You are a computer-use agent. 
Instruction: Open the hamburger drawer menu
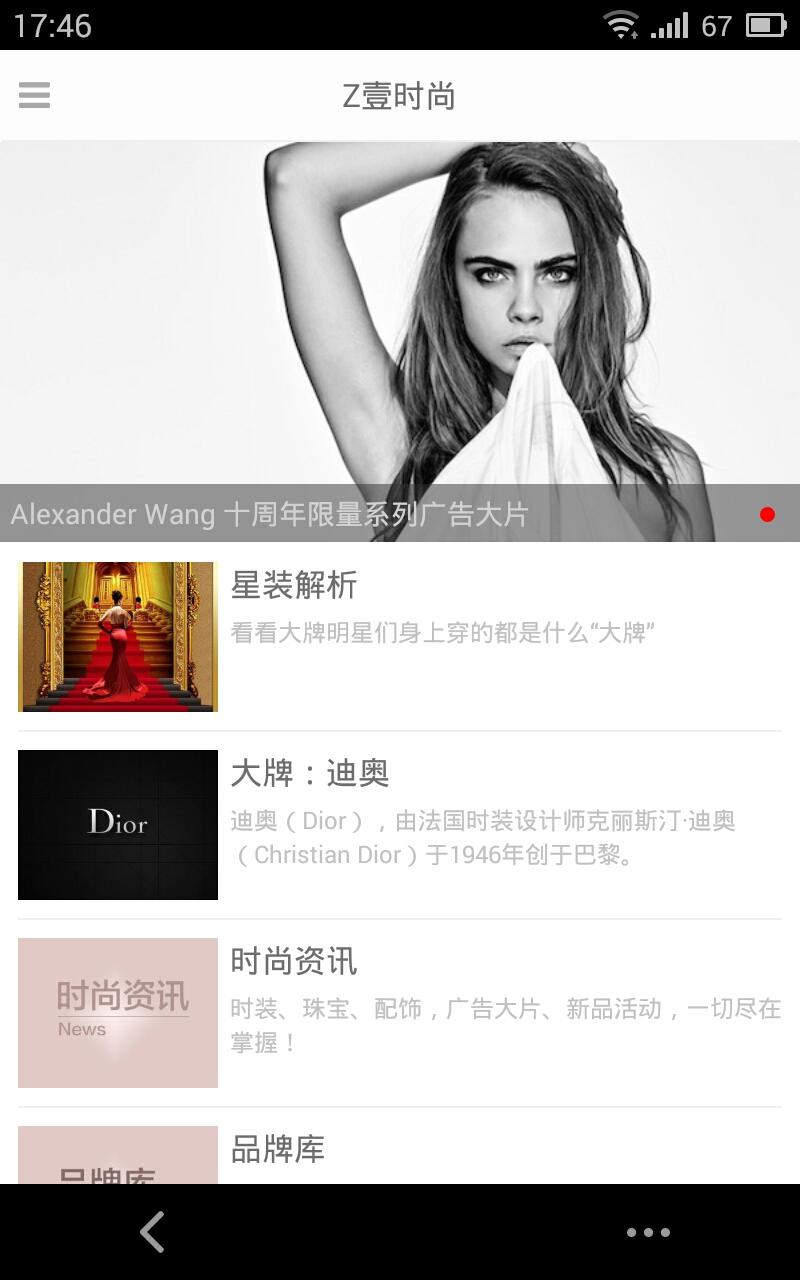(x=34, y=96)
